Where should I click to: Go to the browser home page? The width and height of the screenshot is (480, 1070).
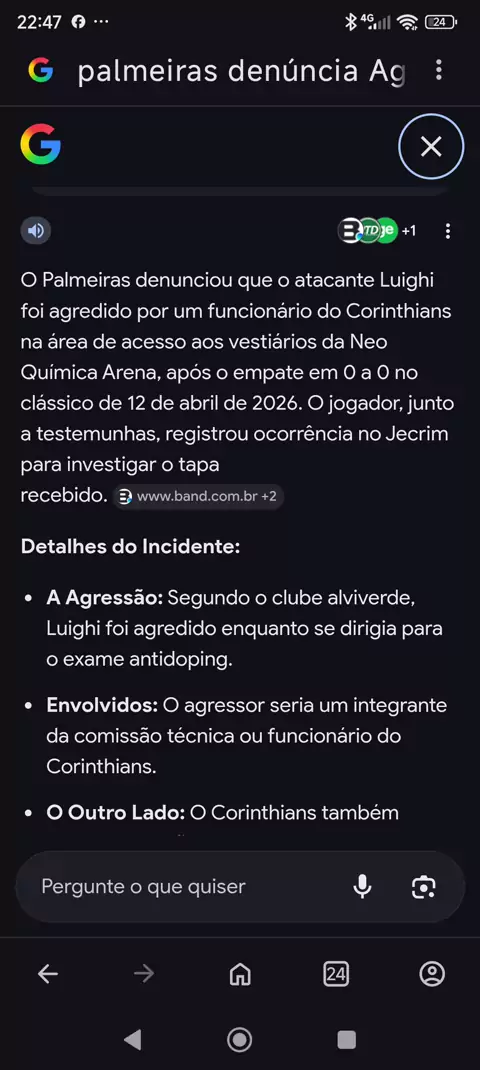tap(240, 974)
